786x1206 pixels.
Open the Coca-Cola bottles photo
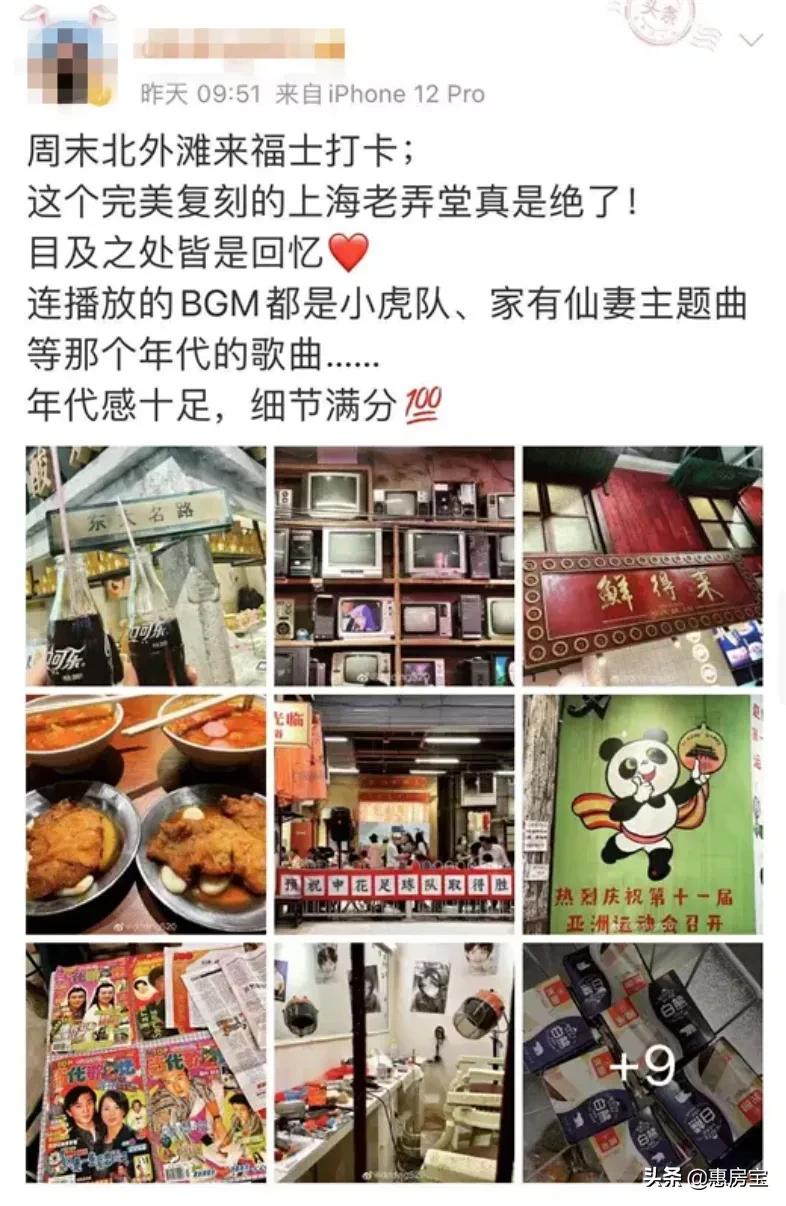[x=146, y=566]
